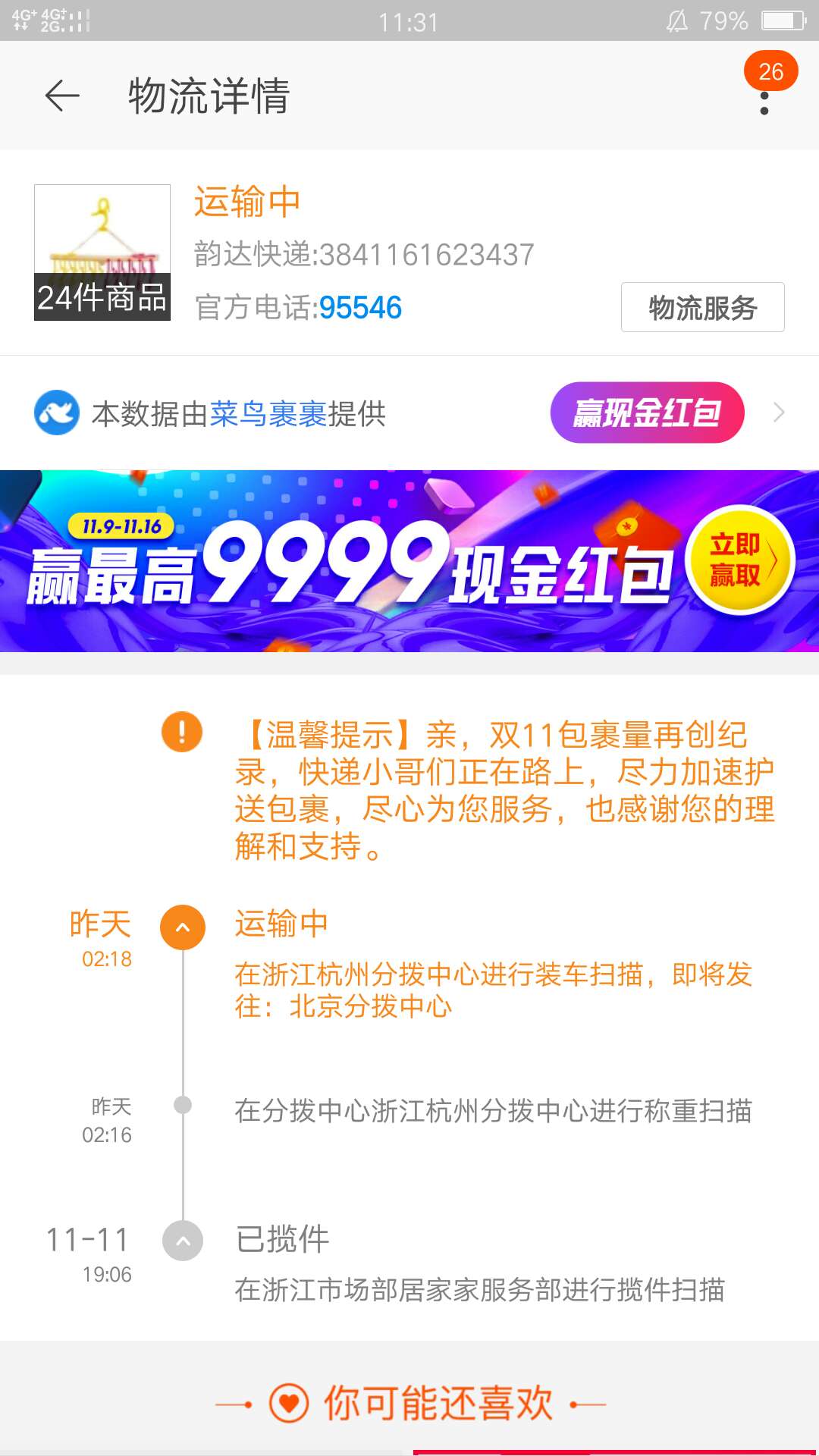This screenshot has width=819, height=1456.
Task: Tap 立即赢取 on the banner
Action: 739,560
